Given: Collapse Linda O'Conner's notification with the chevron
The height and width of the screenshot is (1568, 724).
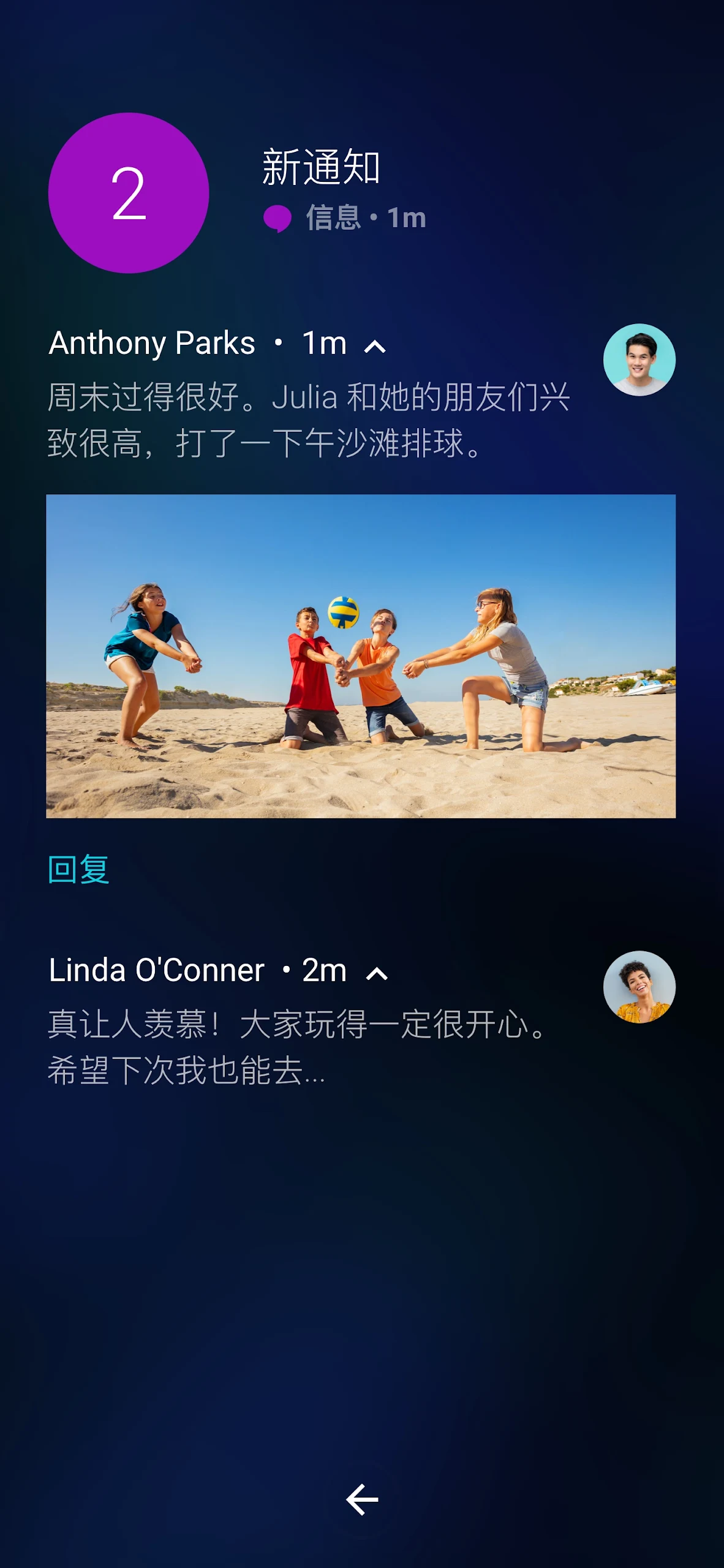Looking at the screenshot, I should coord(377,974).
